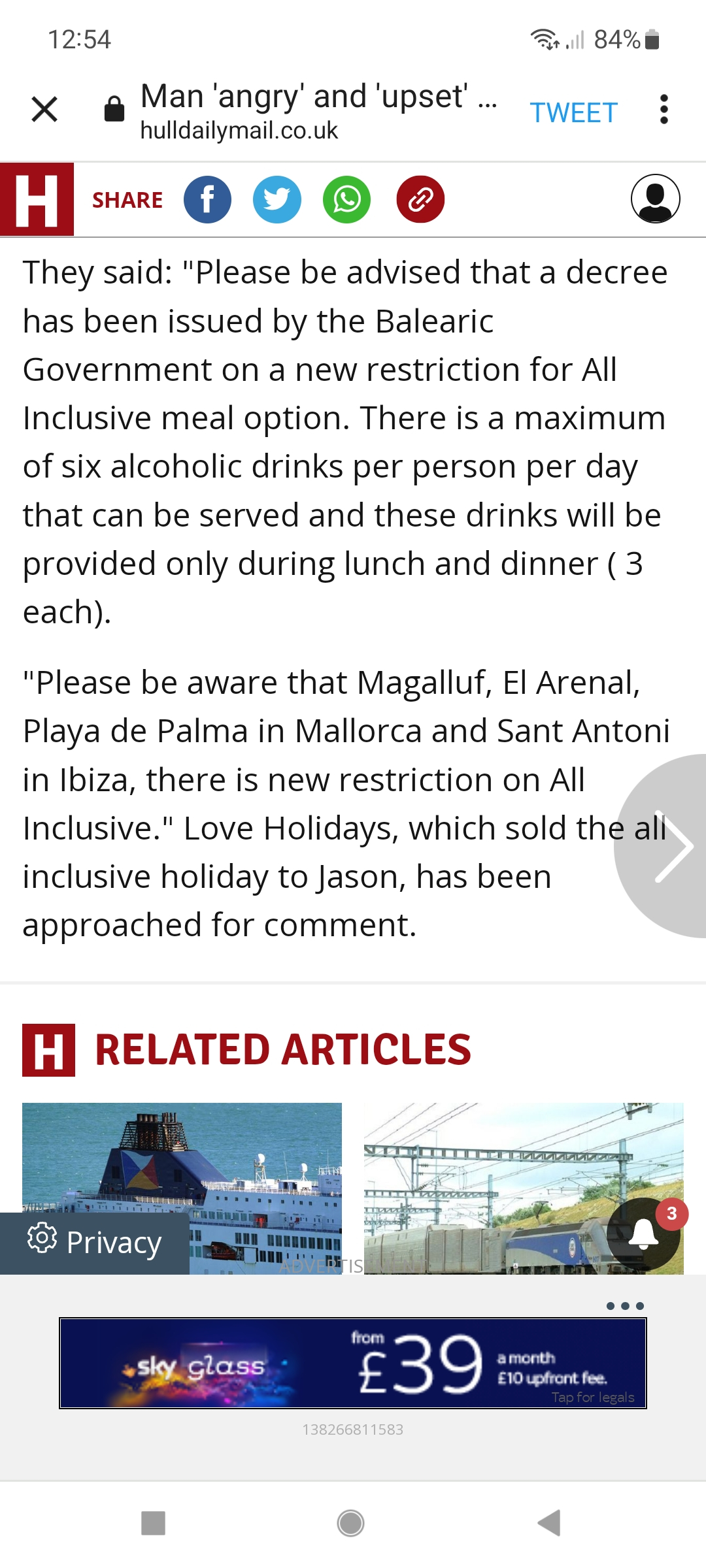The height and width of the screenshot is (1568, 706).
Task: Open the Sky Glass advertisement
Action: 353,1363
